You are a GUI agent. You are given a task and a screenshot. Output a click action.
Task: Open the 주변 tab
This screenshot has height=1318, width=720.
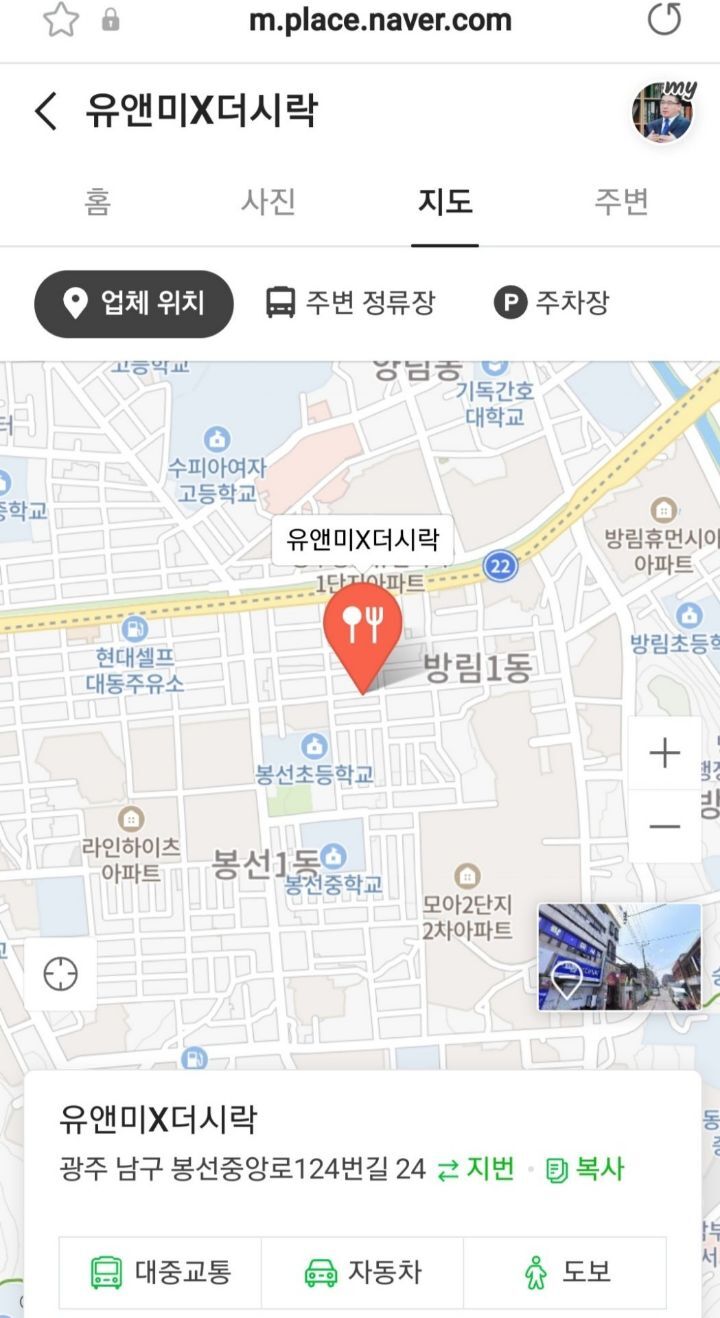(x=622, y=203)
